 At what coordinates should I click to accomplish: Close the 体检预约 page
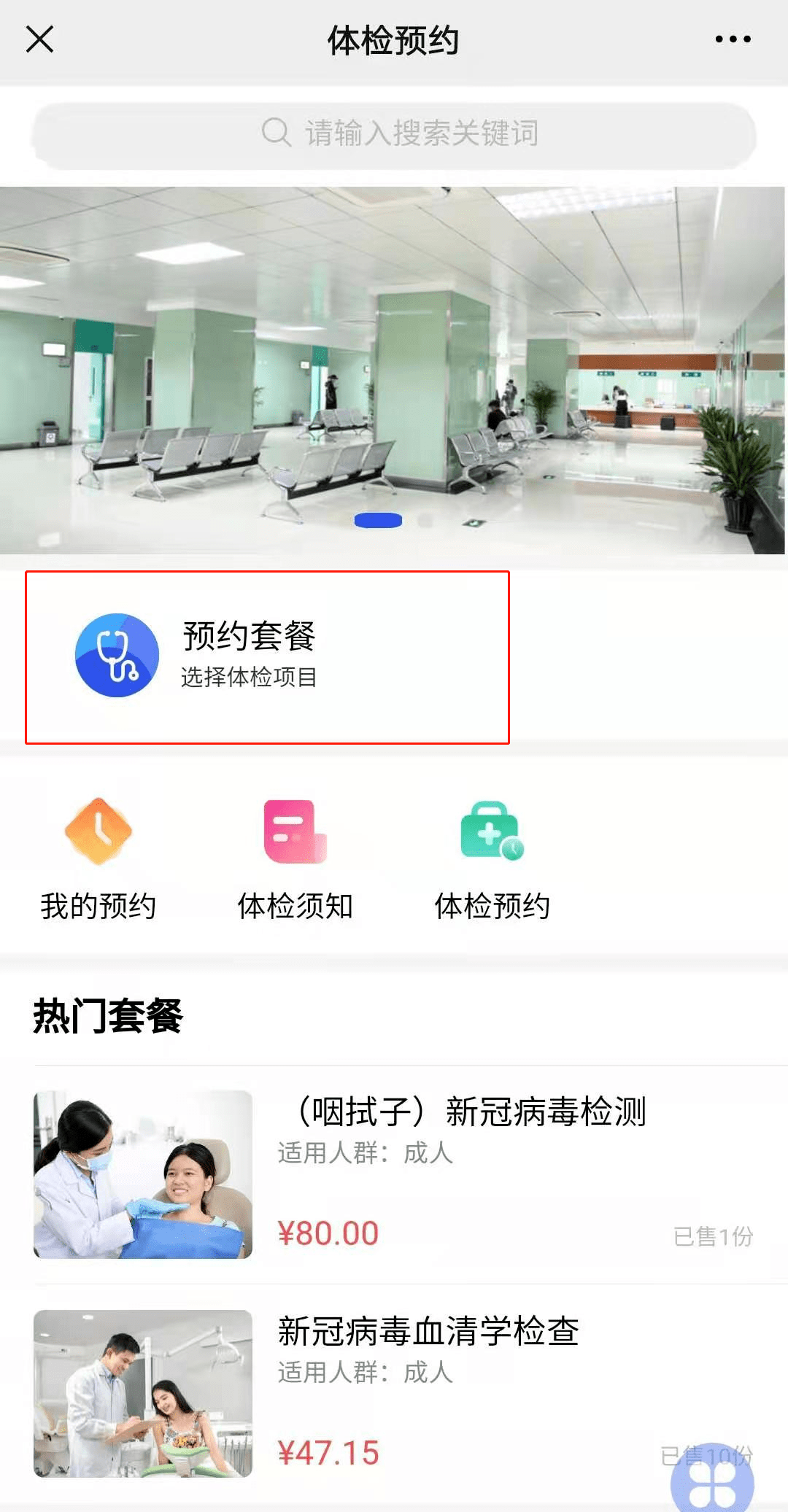click(x=40, y=39)
